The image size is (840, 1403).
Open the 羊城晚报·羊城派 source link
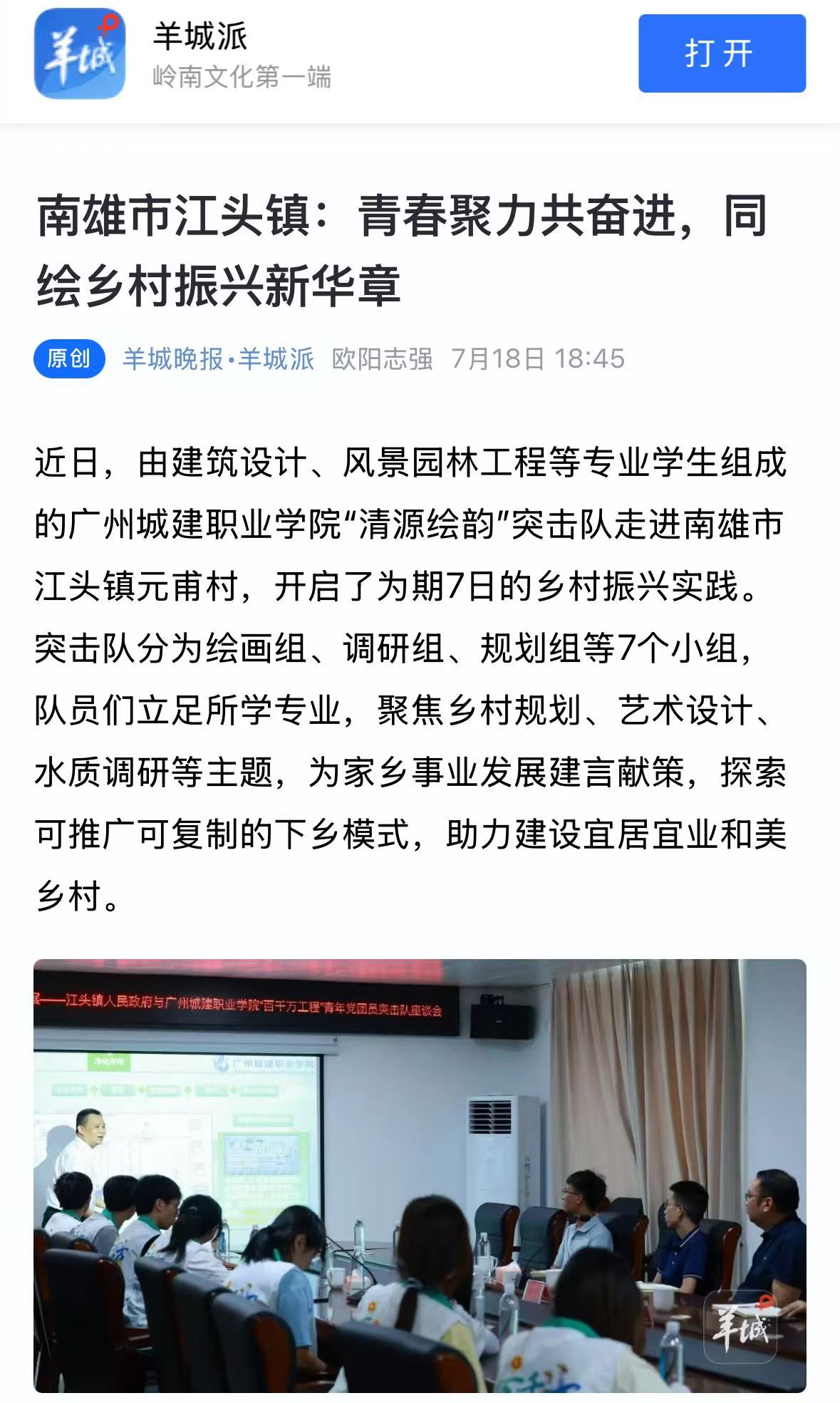218,358
